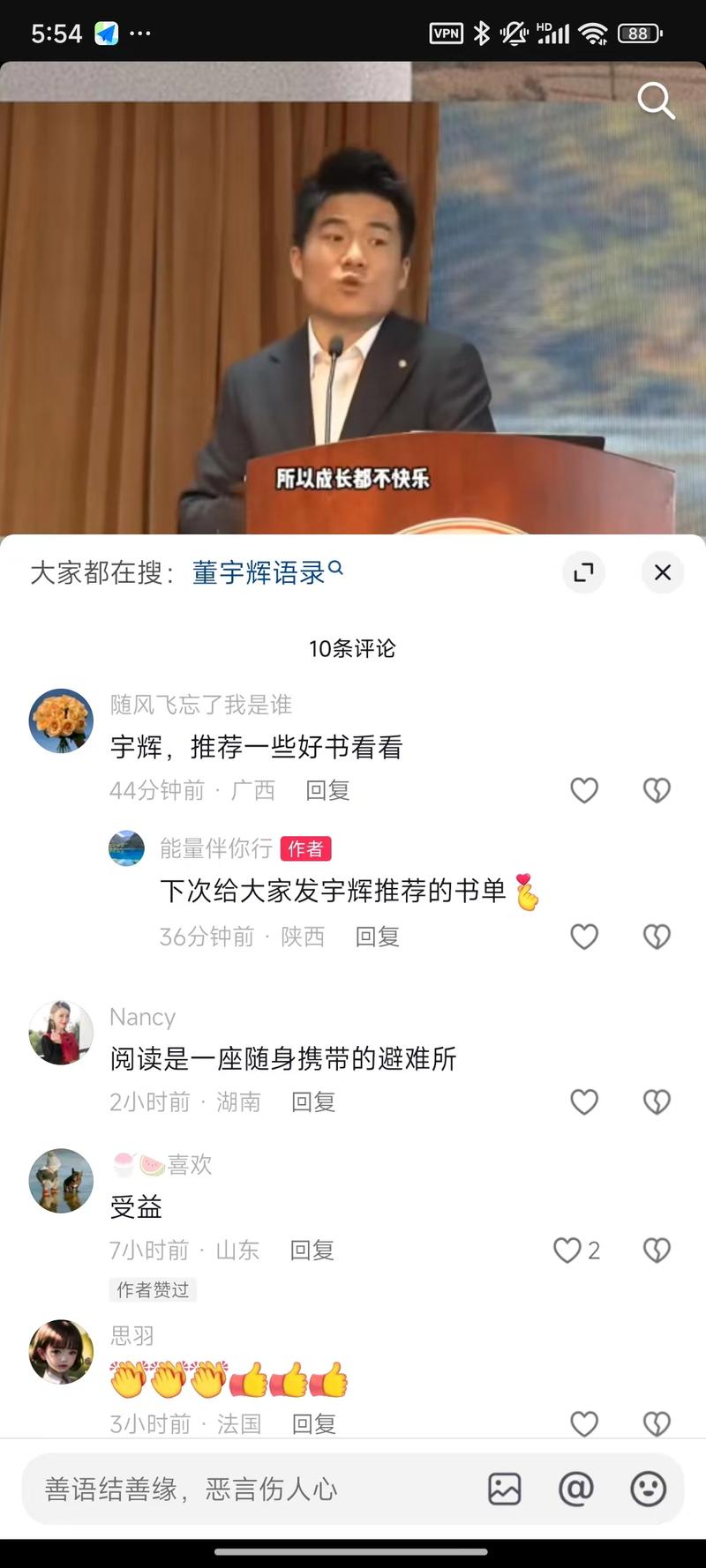Like the 受益 comment from 喜欢

pos(567,1250)
